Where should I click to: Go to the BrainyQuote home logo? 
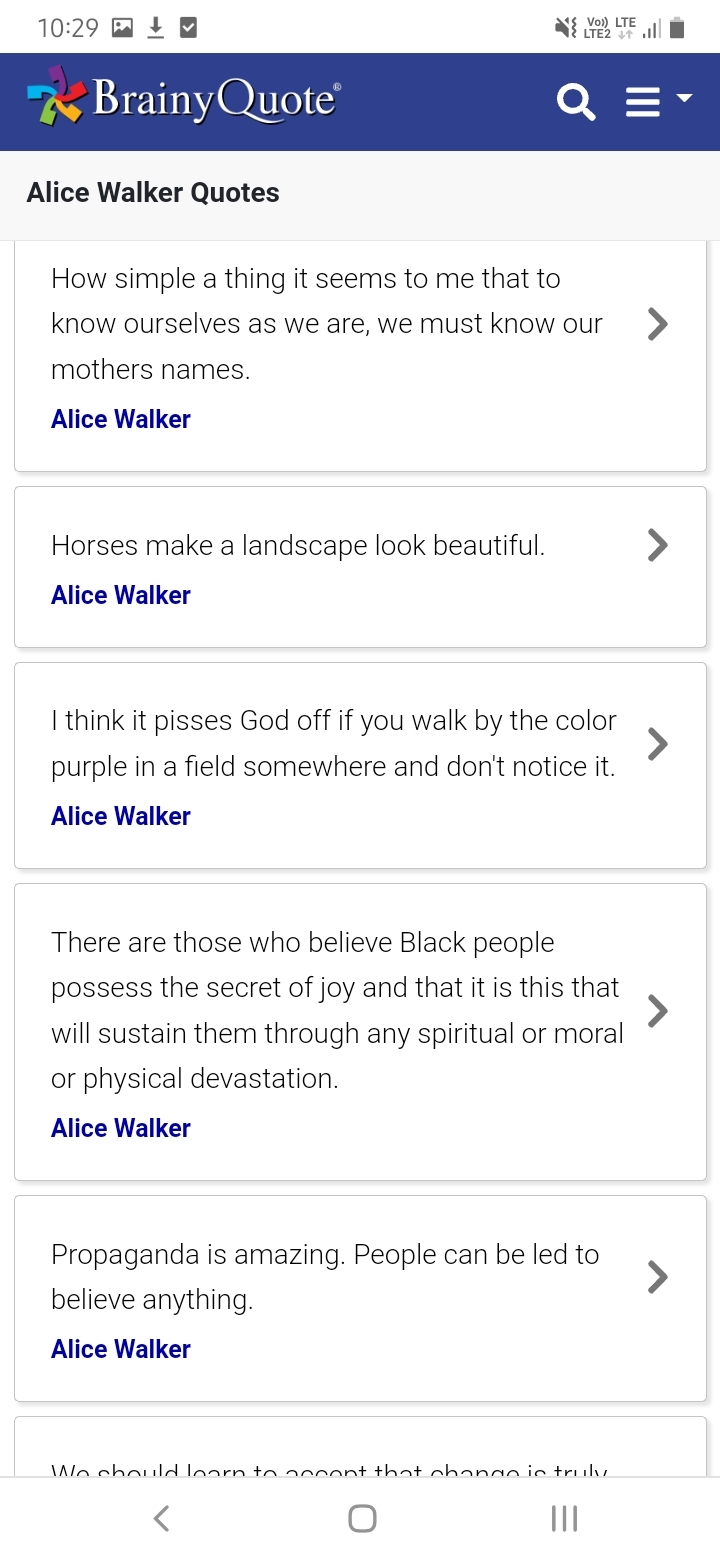pos(184,99)
